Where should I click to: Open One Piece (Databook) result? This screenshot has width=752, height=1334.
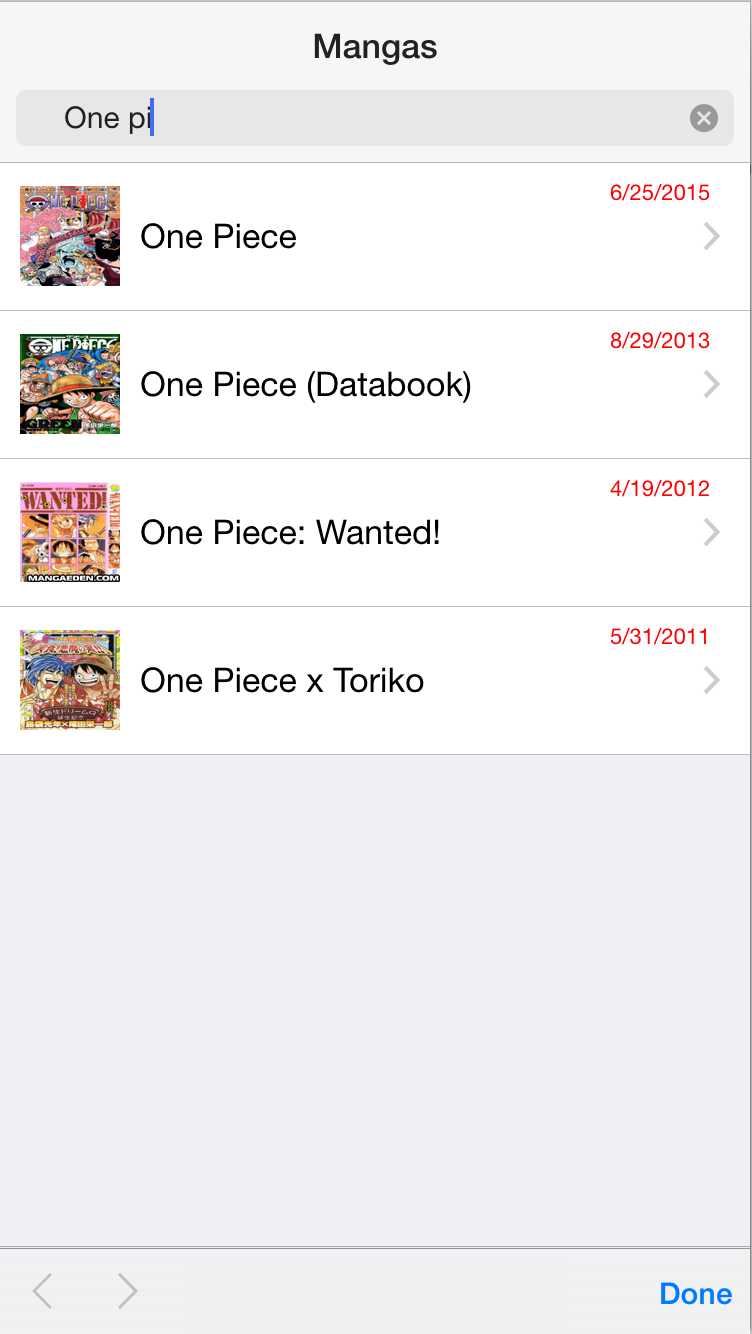[375, 385]
